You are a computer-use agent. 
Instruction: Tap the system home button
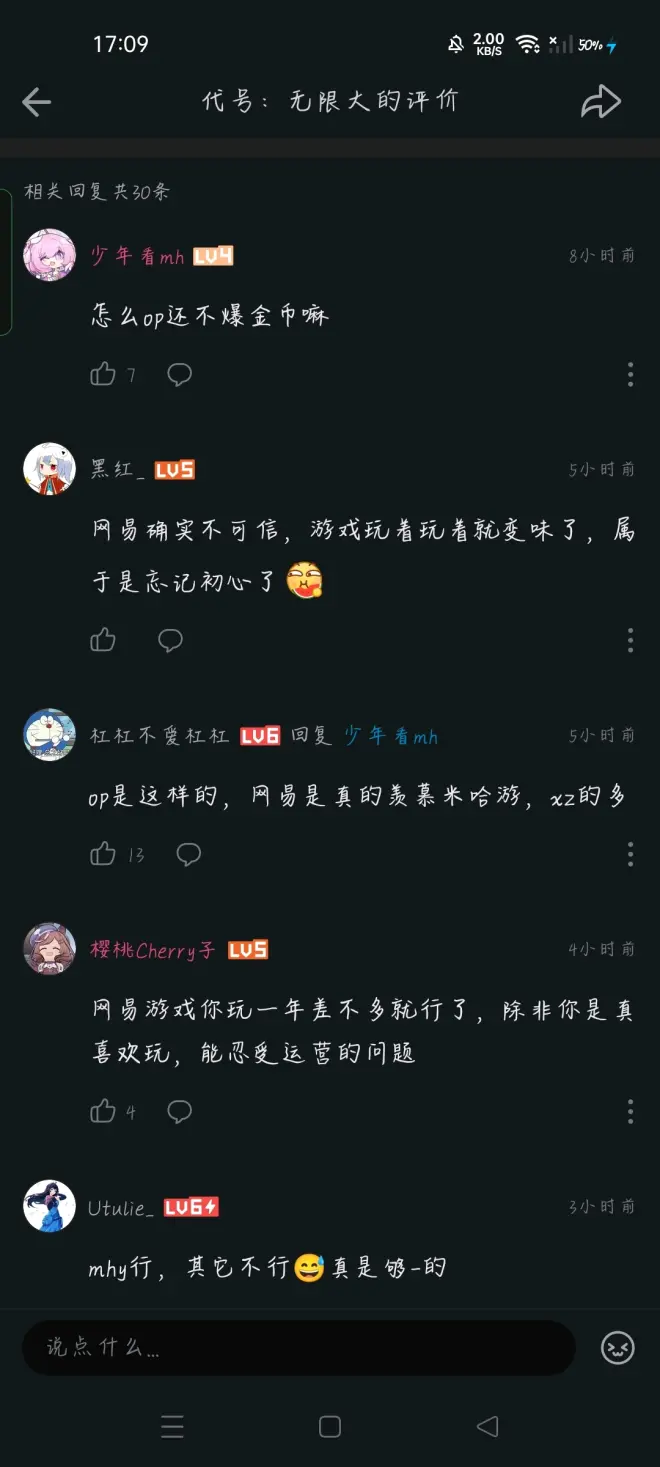330,1427
